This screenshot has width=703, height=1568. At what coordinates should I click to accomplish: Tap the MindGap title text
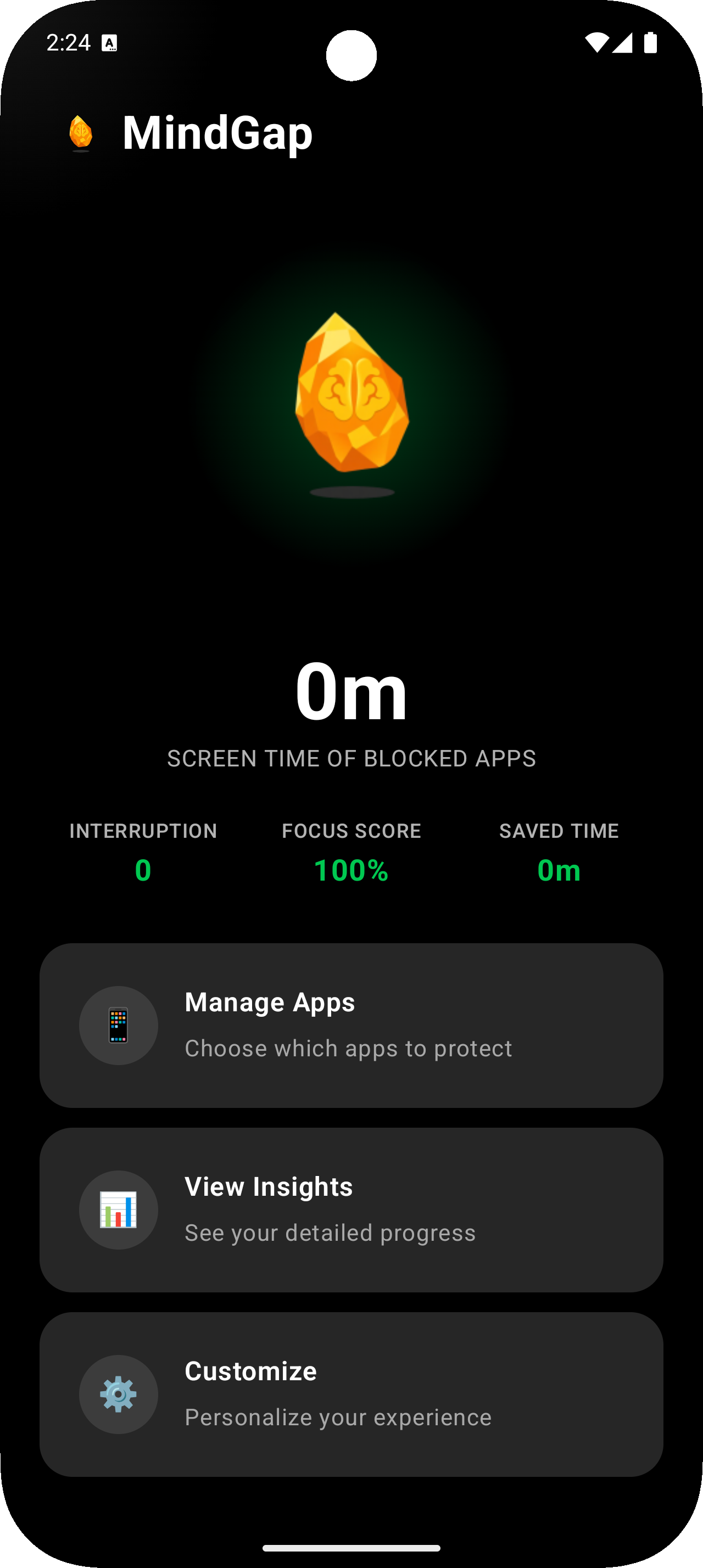tap(217, 133)
